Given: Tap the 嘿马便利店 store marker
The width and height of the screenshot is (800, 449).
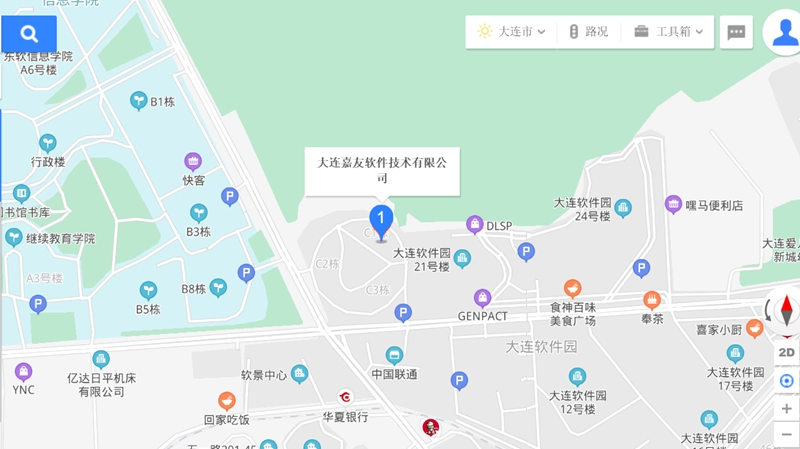Looking at the screenshot, I should [673, 205].
